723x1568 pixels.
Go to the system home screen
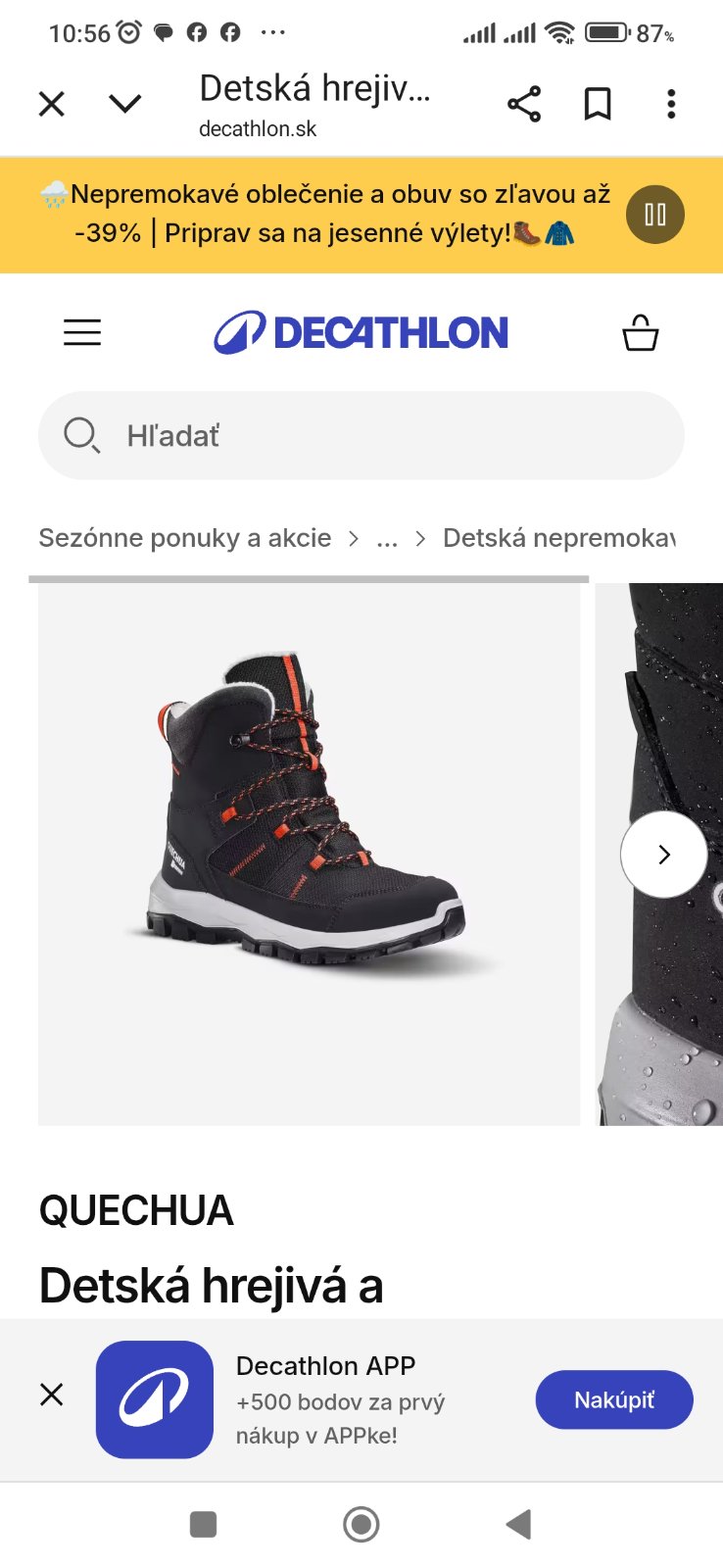pyautogui.click(x=361, y=1524)
